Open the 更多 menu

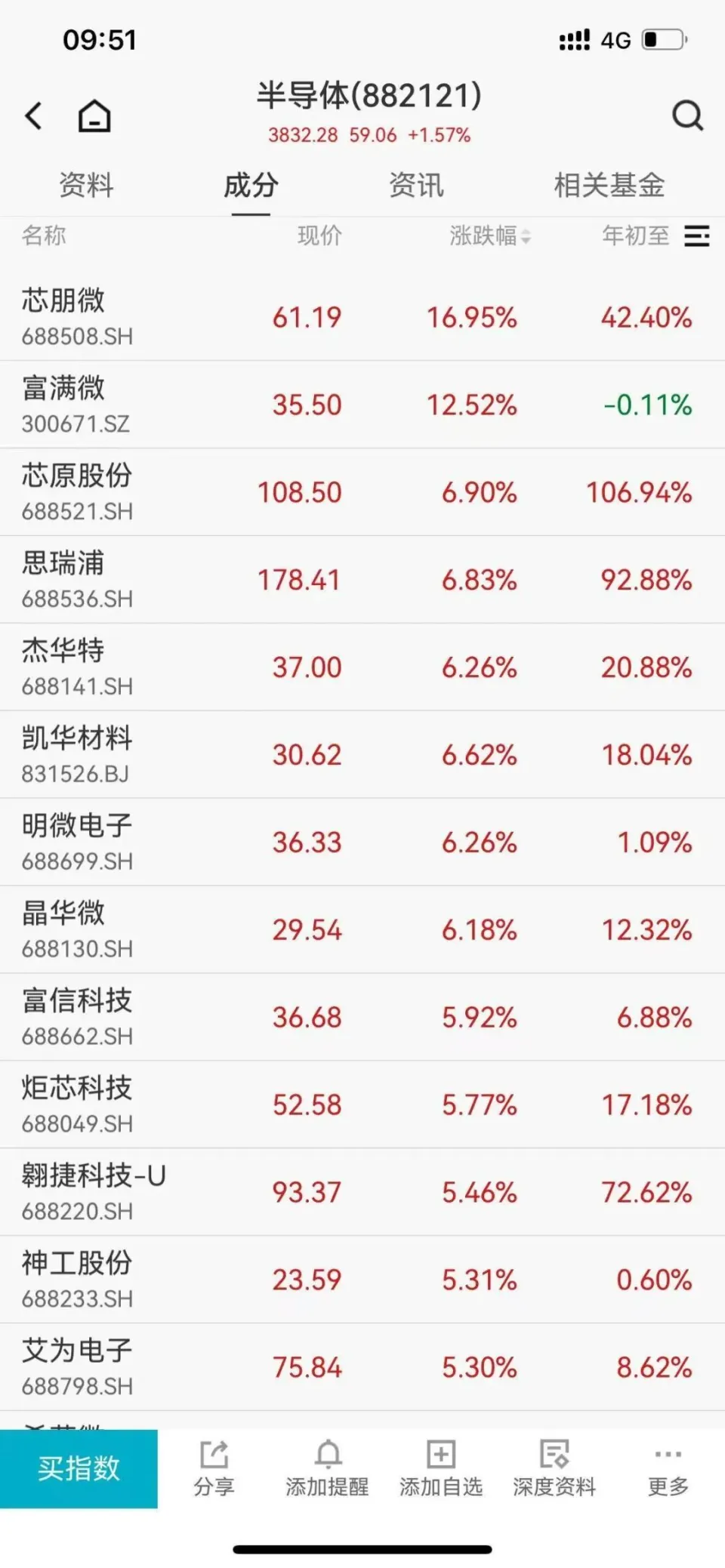668,1468
